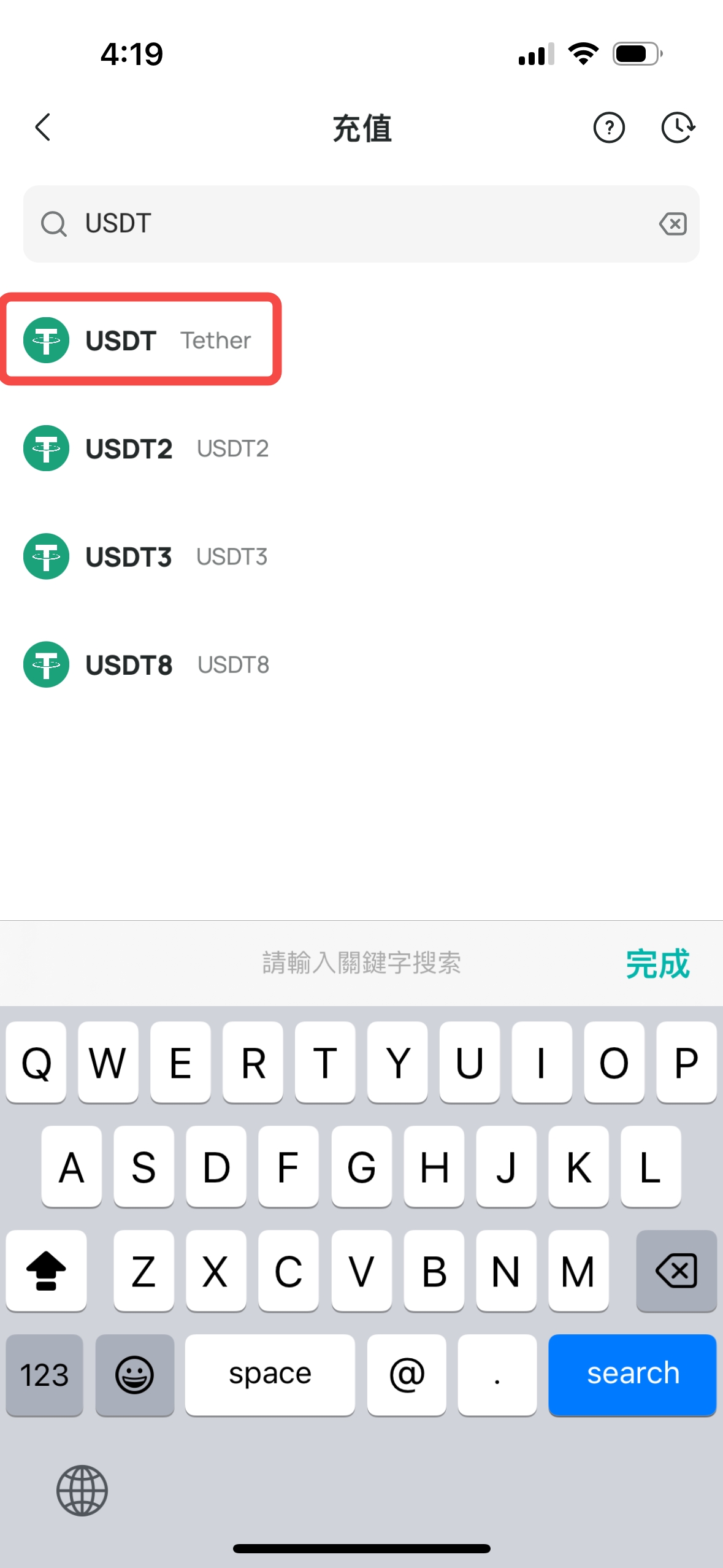Image resolution: width=723 pixels, height=1568 pixels.
Task: Open the help question mark icon
Action: click(x=608, y=128)
